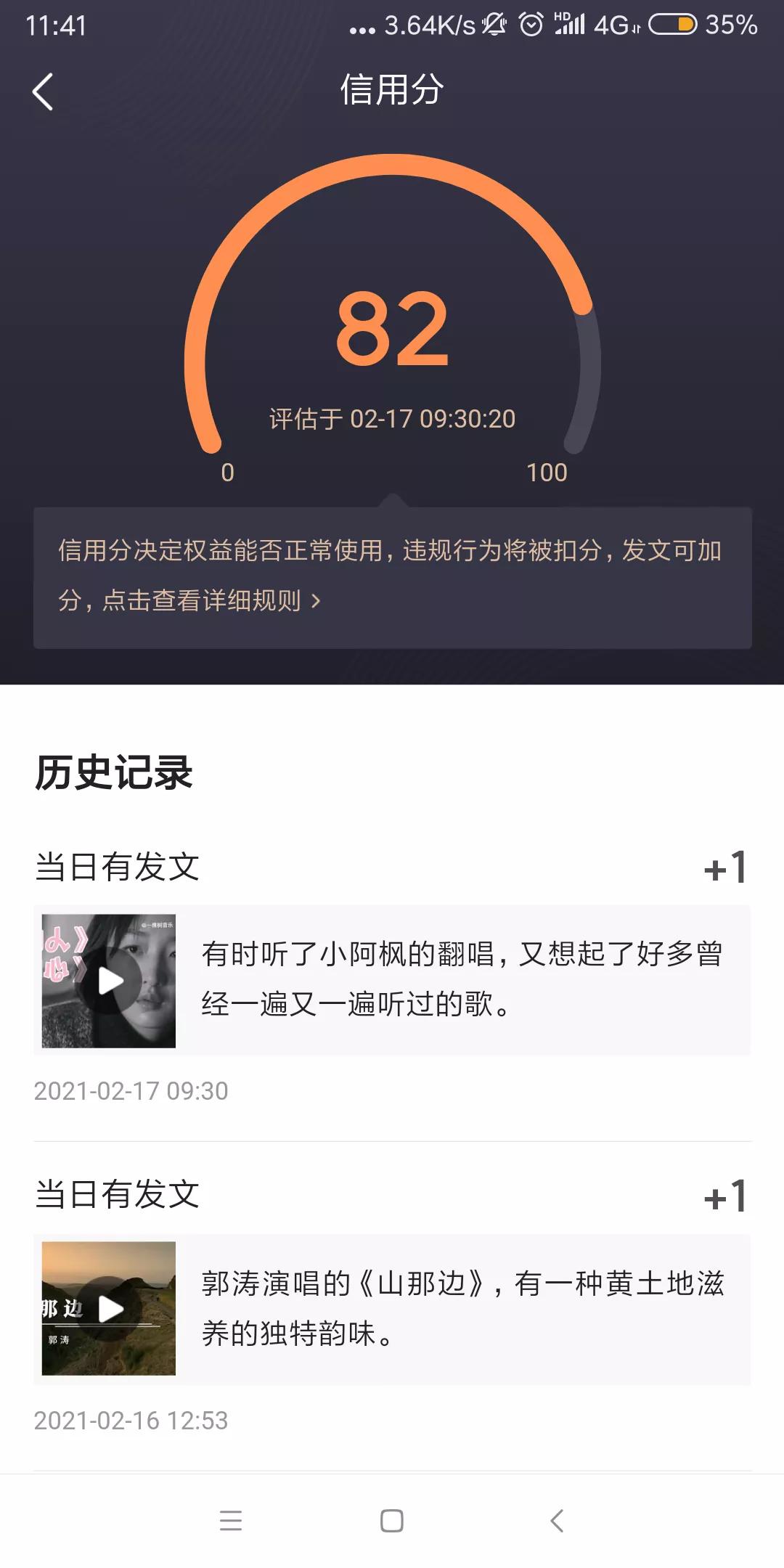This screenshot has height=1568, width=784.
Task: Open the detailed credit score rules link
Action: click(x=392, y=577)
